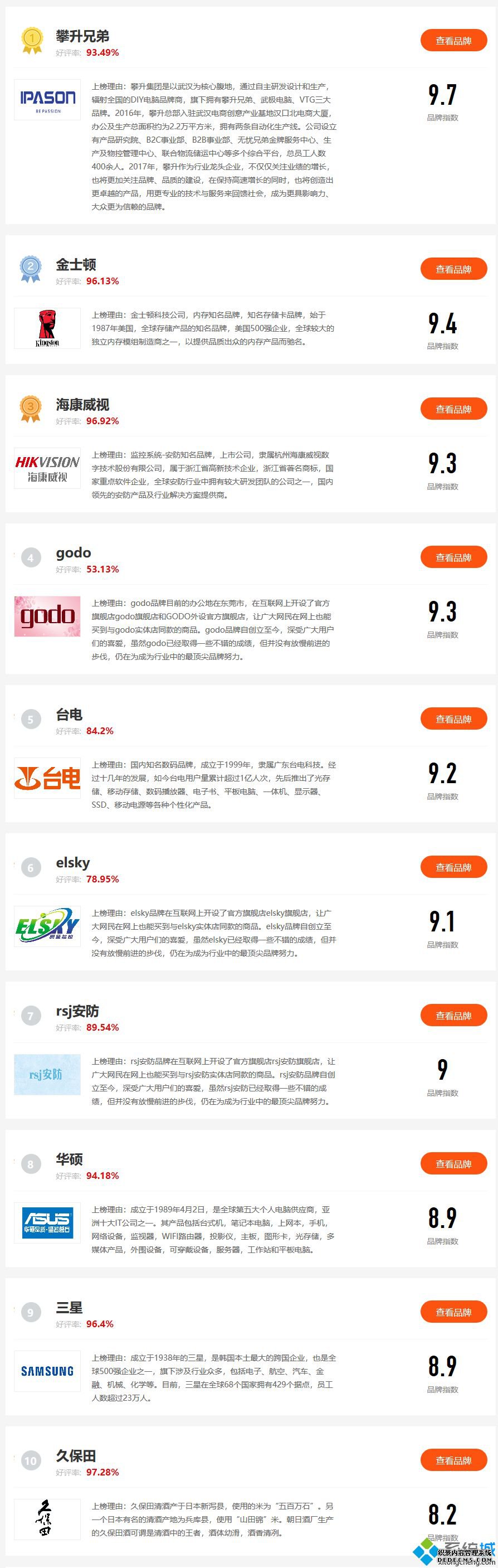The width and height of the screenshot is (498, 1568).
Task: Check the 三星 brand with 查看品牌
Action: coord(453,1312)
